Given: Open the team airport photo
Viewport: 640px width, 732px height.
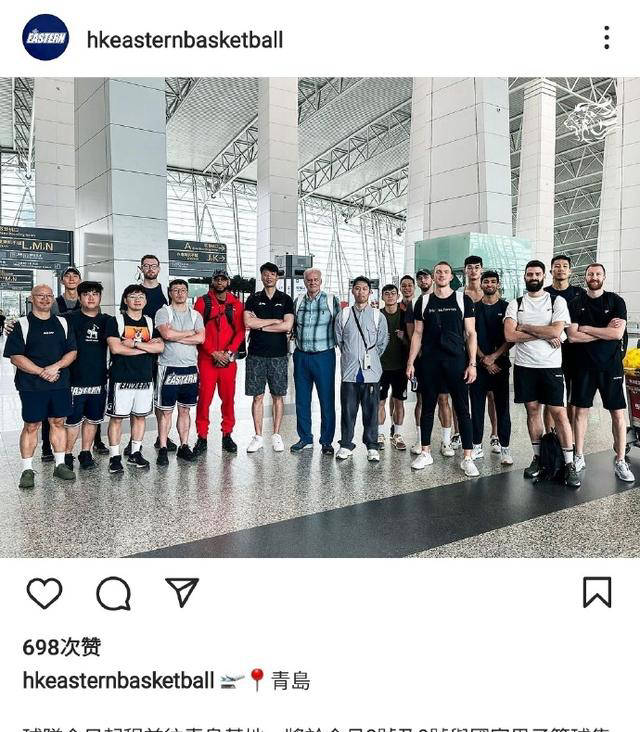Looking at the screenshot, I should pos(320,317).
